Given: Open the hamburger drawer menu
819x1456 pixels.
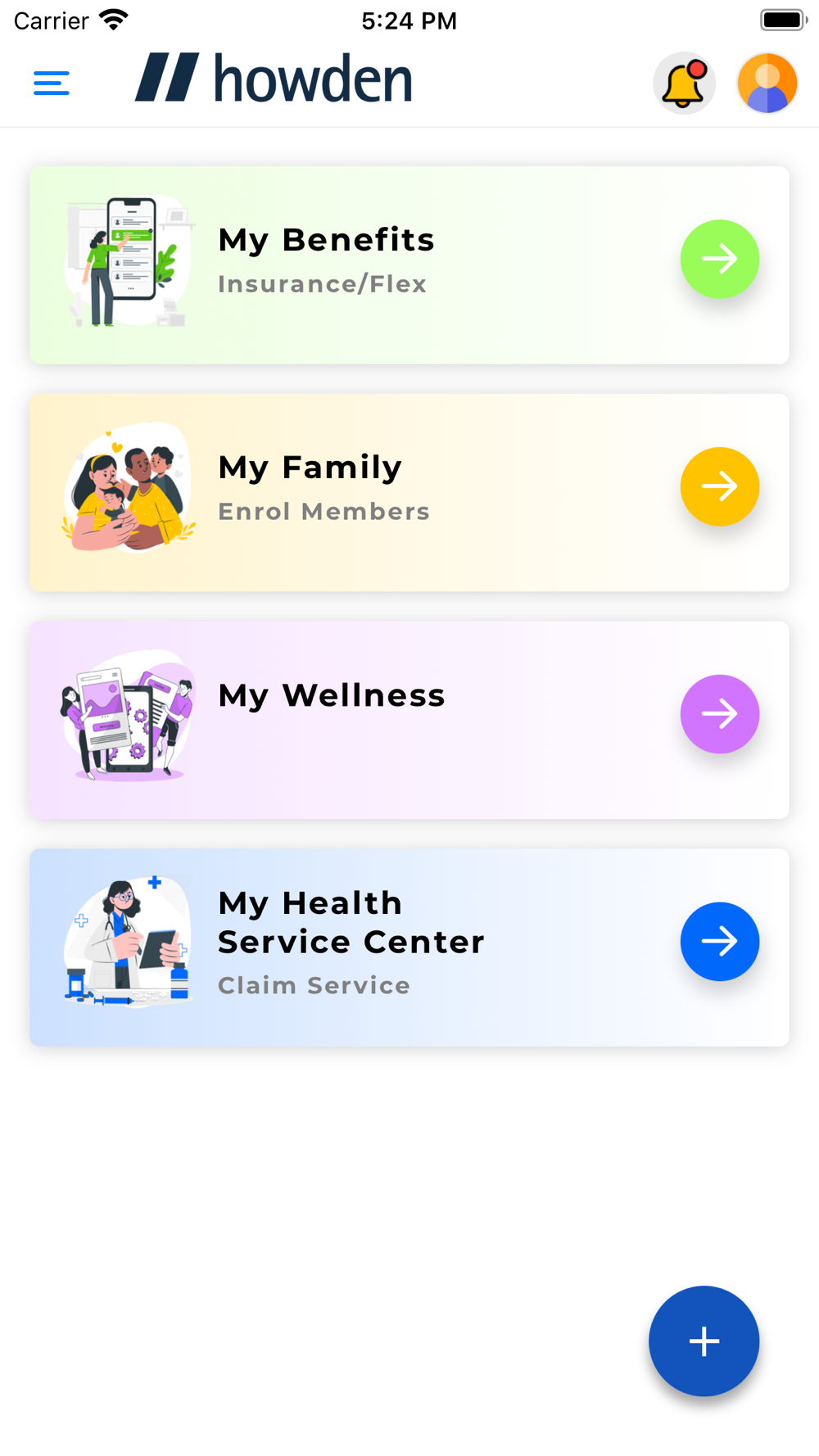Looking at the screenshot, I should [51, 83].
